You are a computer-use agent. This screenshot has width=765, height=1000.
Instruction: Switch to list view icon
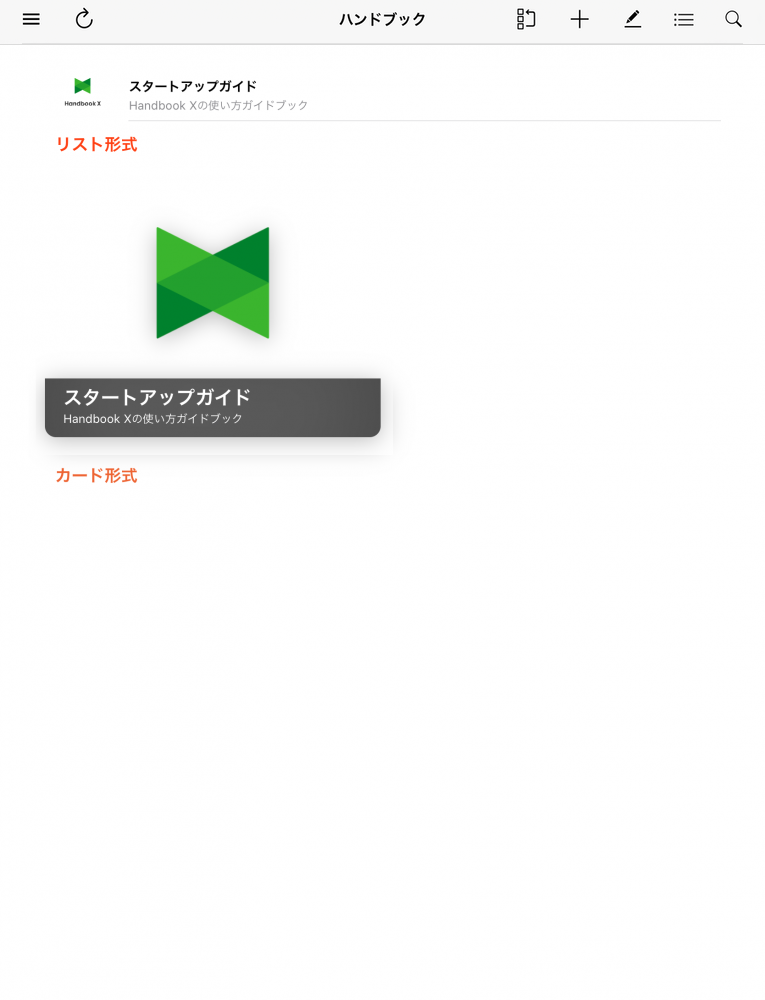[x=683, y=19]
